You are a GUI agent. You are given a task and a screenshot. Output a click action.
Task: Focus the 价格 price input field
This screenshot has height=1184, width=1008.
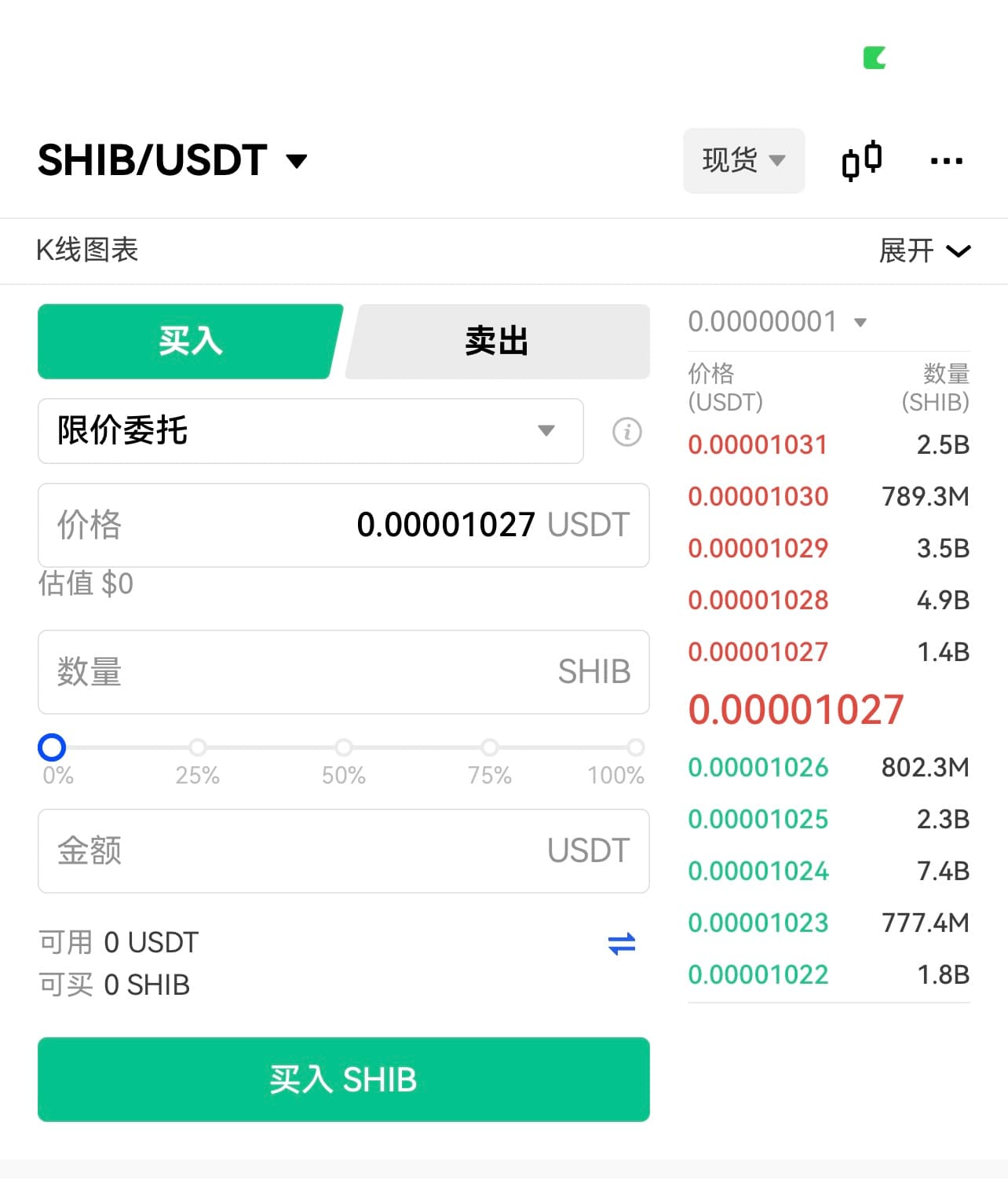(343, 524)
